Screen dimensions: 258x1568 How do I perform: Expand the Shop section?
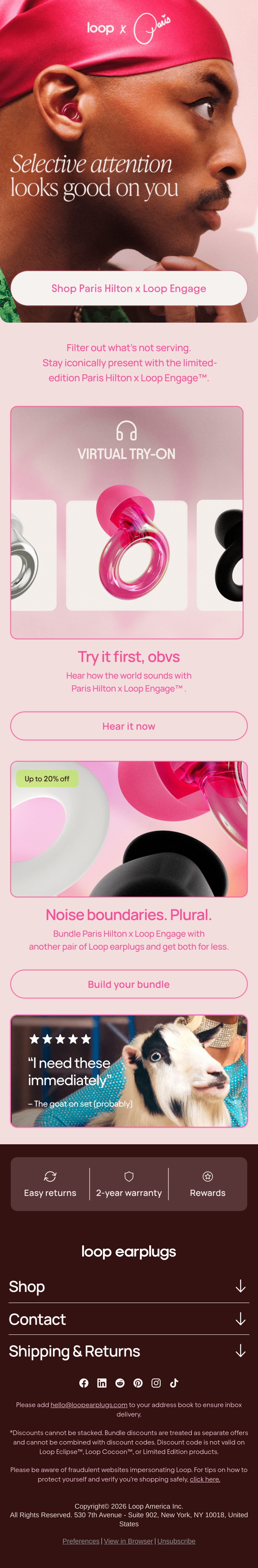point(129,1286)
